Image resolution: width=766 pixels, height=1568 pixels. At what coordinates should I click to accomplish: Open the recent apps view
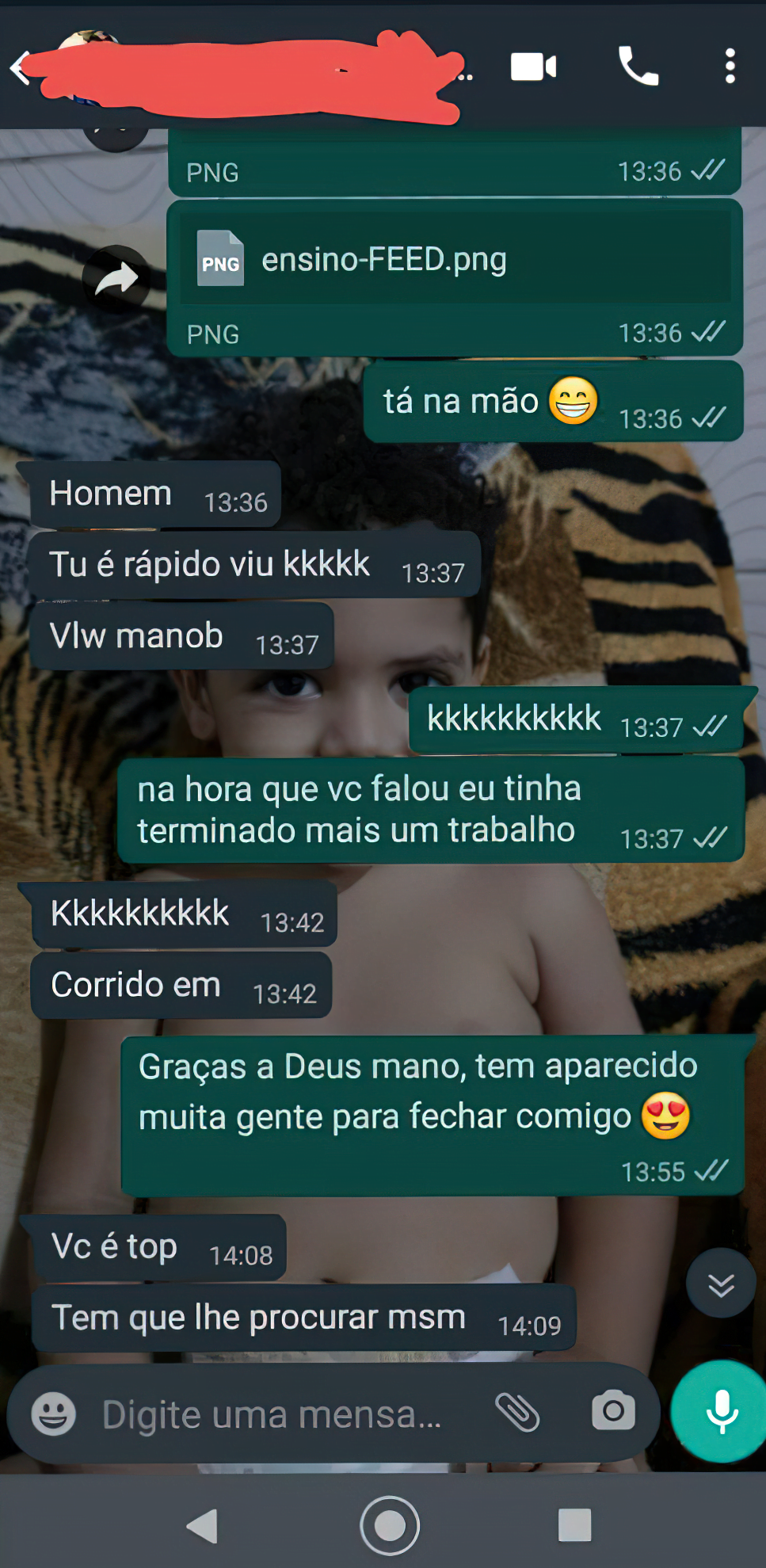point(574,1525)
